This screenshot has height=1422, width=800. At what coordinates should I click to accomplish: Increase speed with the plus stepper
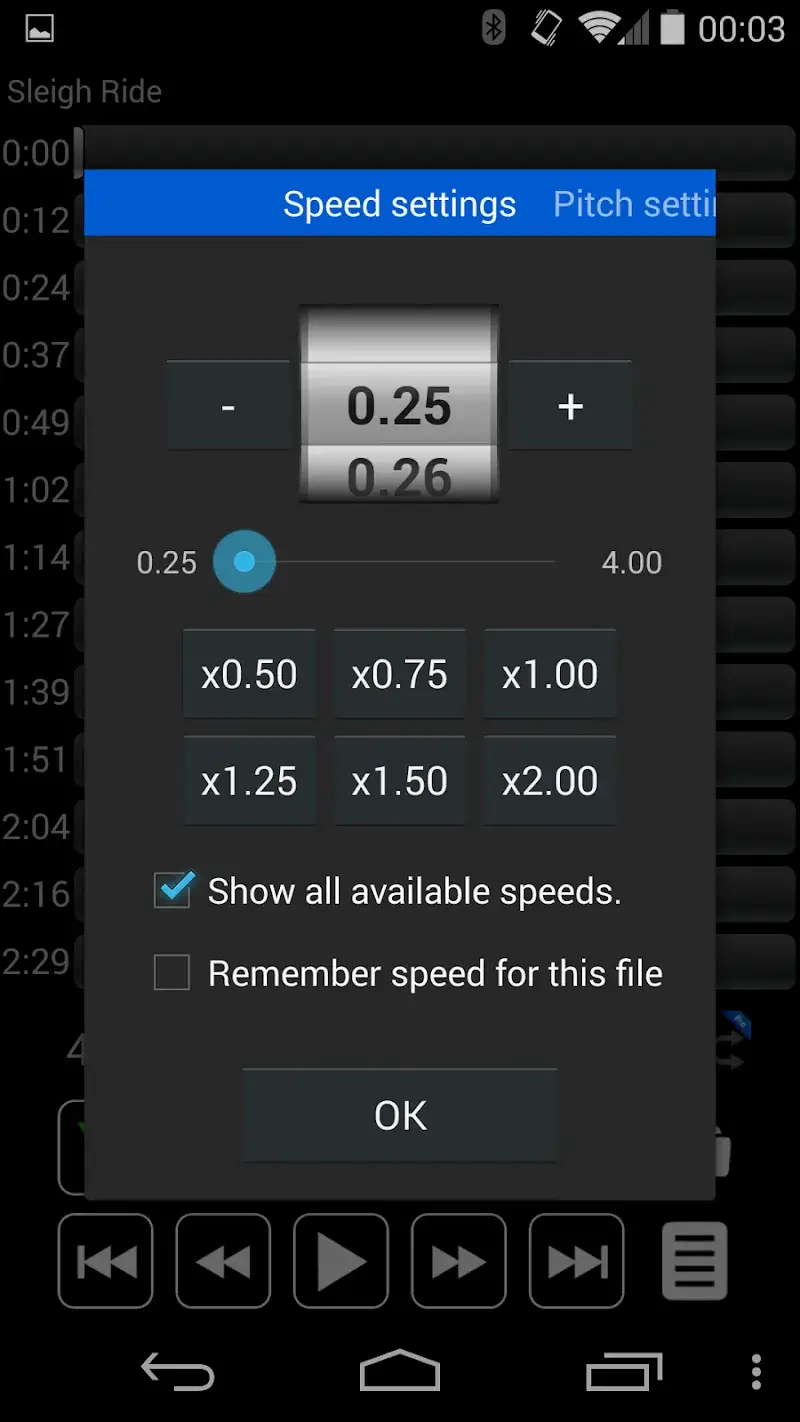(x=570, y=405)
